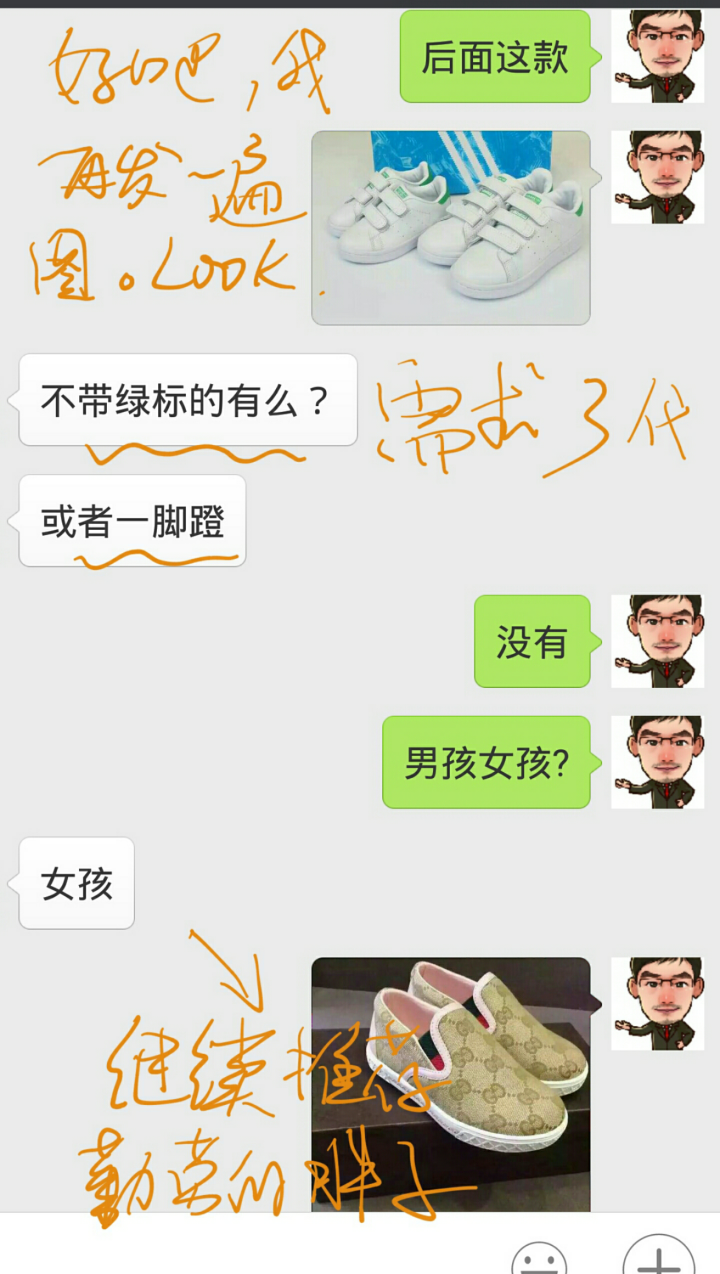Image resolution: width=720 pixels, height=1274 pixels.
Task: Open profile from avatar beside 没有 message
Action: (x=657, y=641)
